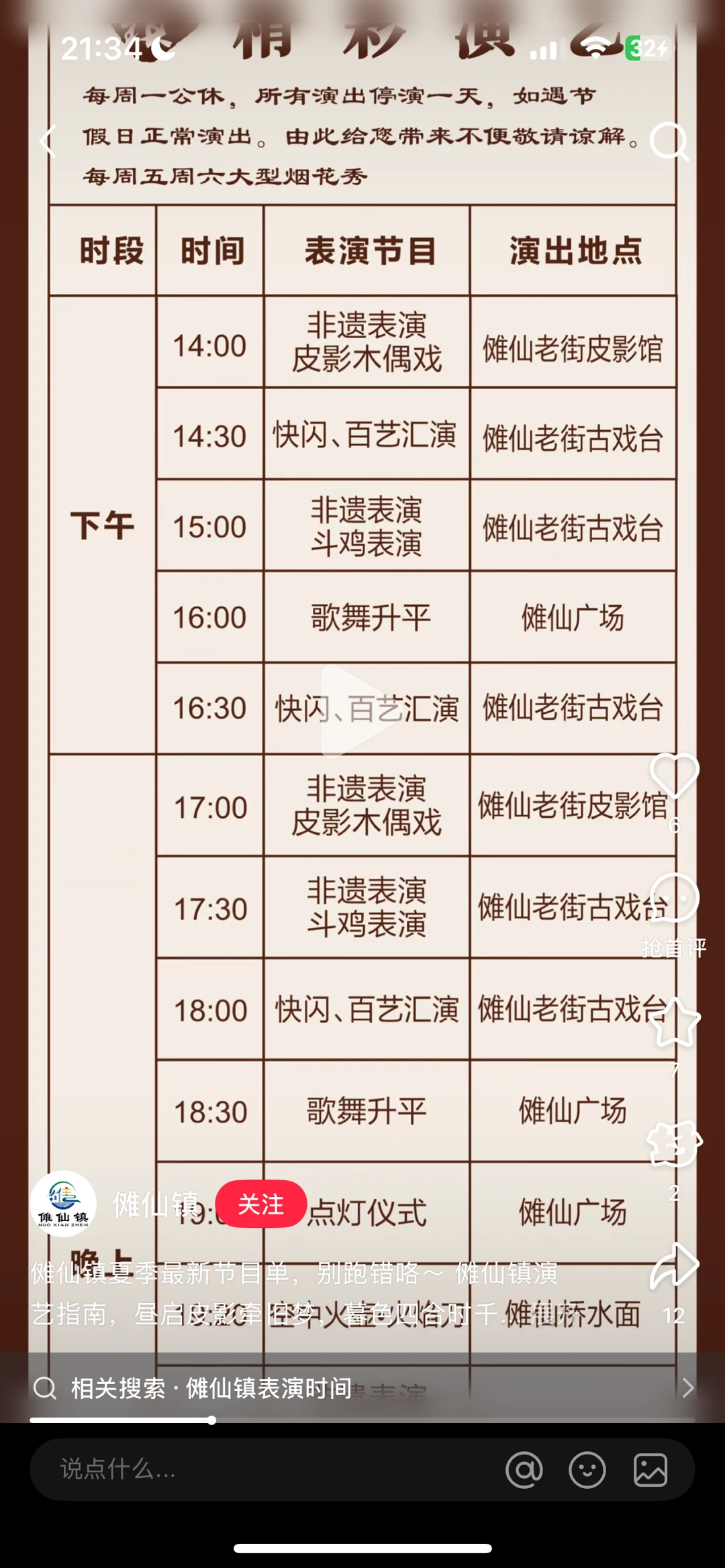Share the video using the arrow icon
The height and width of the screenshot is (1568, 725).
pos(675,1265)
